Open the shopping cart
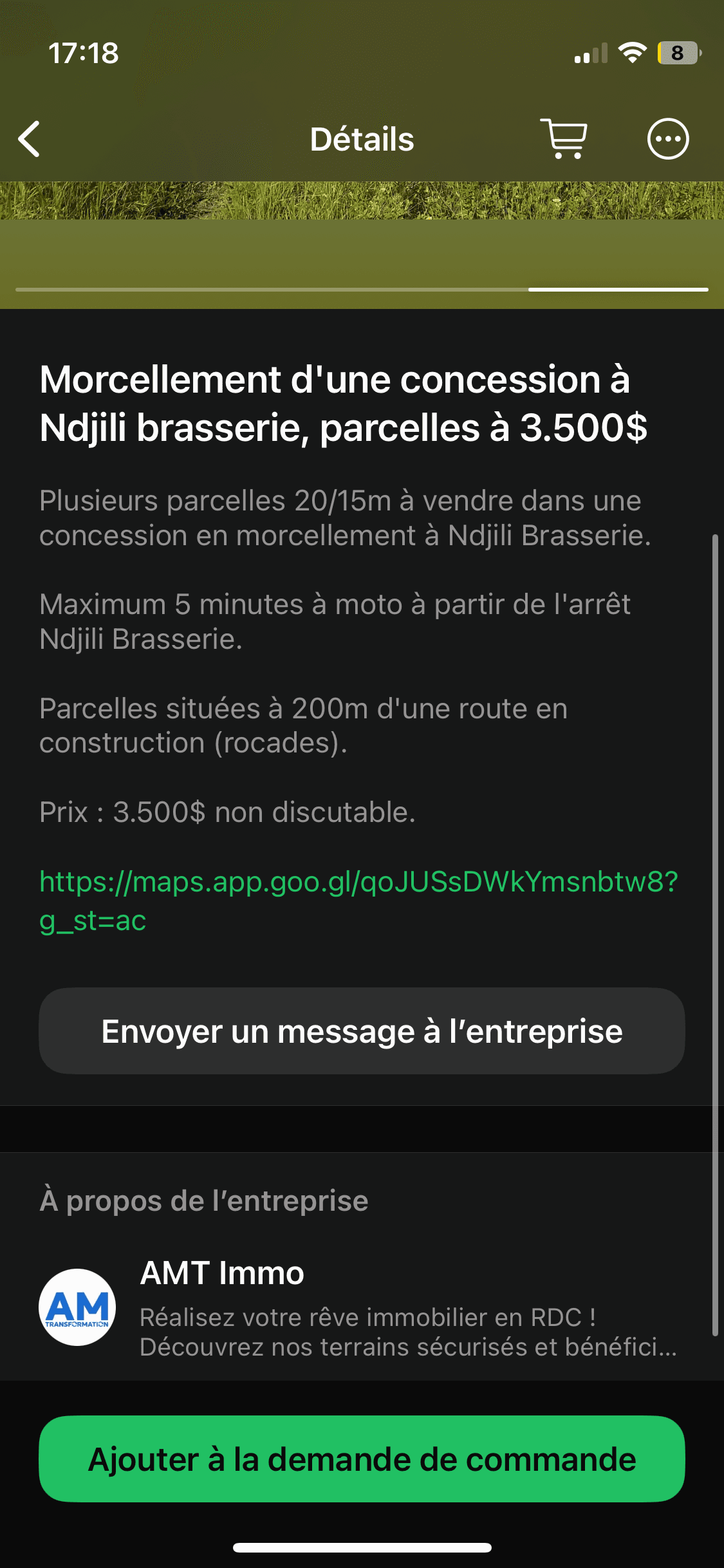 (564, 139)
